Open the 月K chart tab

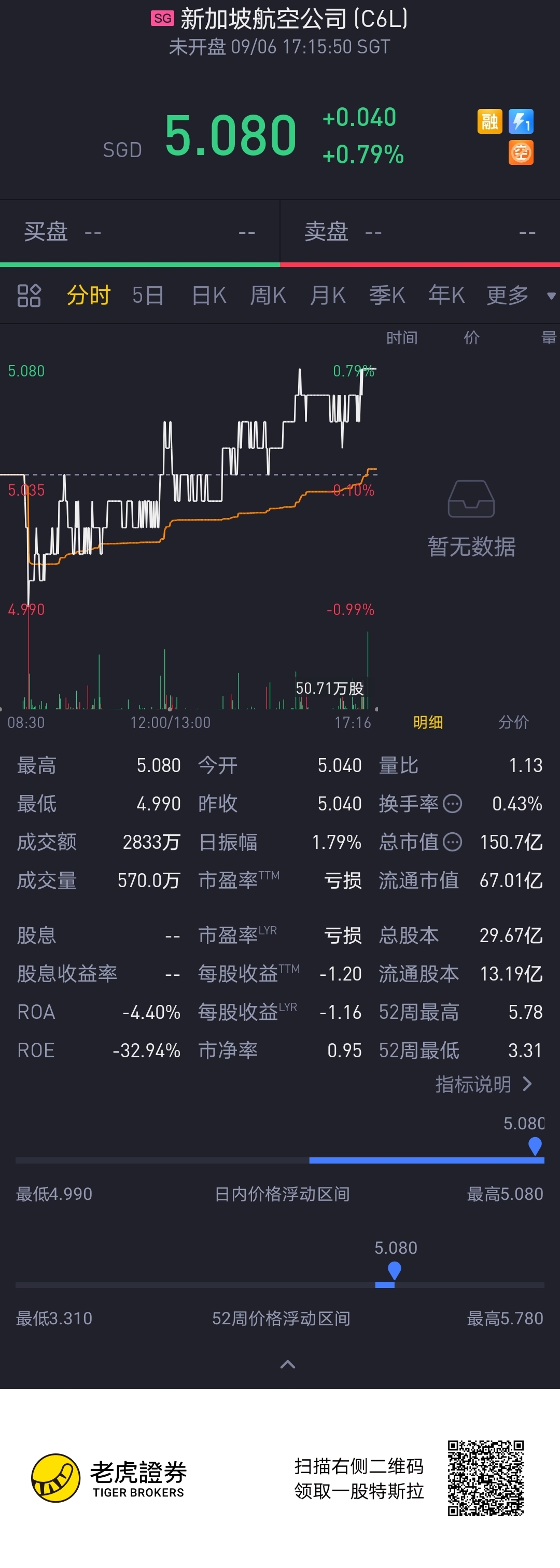point(328,296)
